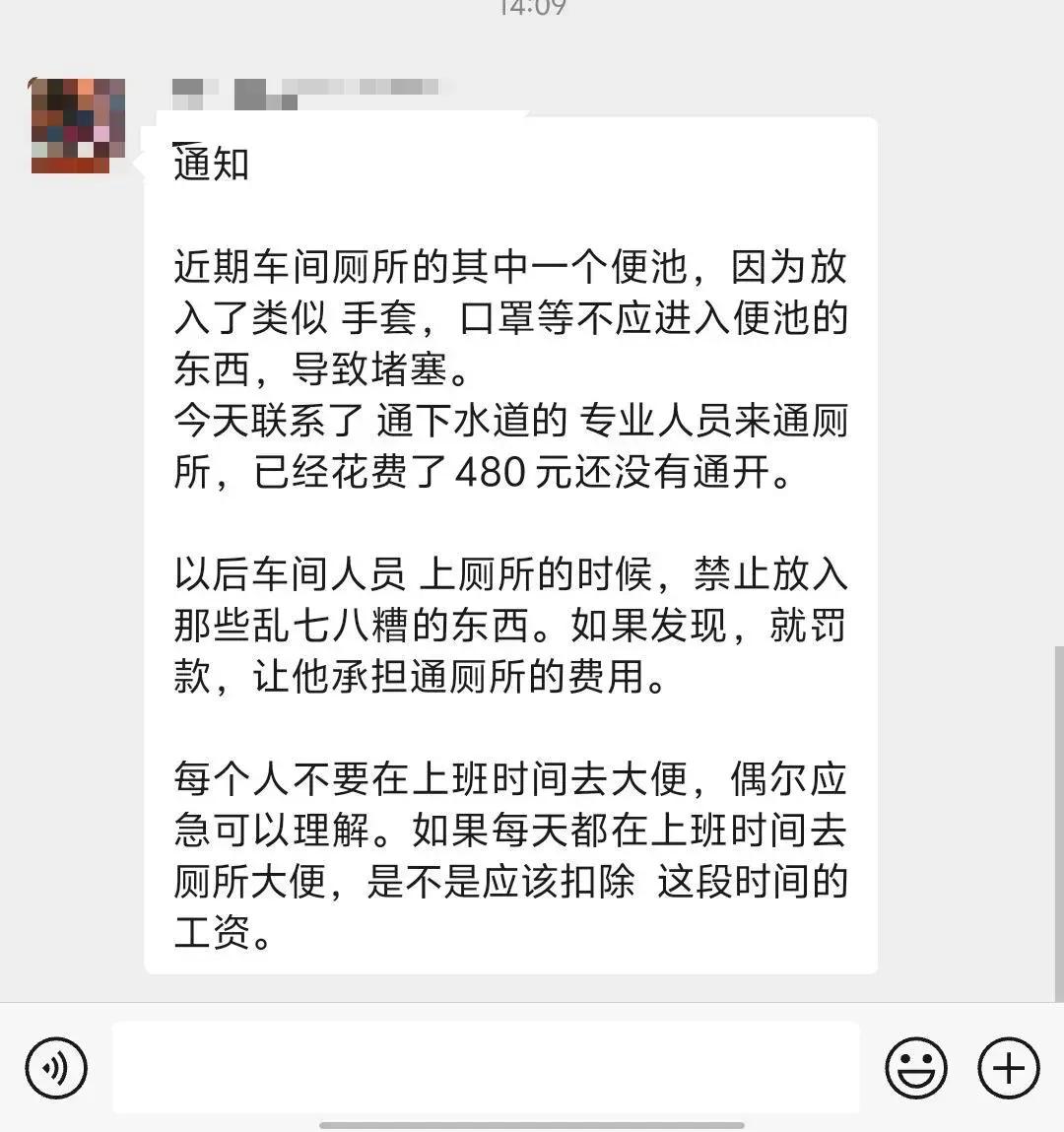Open the emoji picker
The image size is (1064, 1132).
(916, 1068)
